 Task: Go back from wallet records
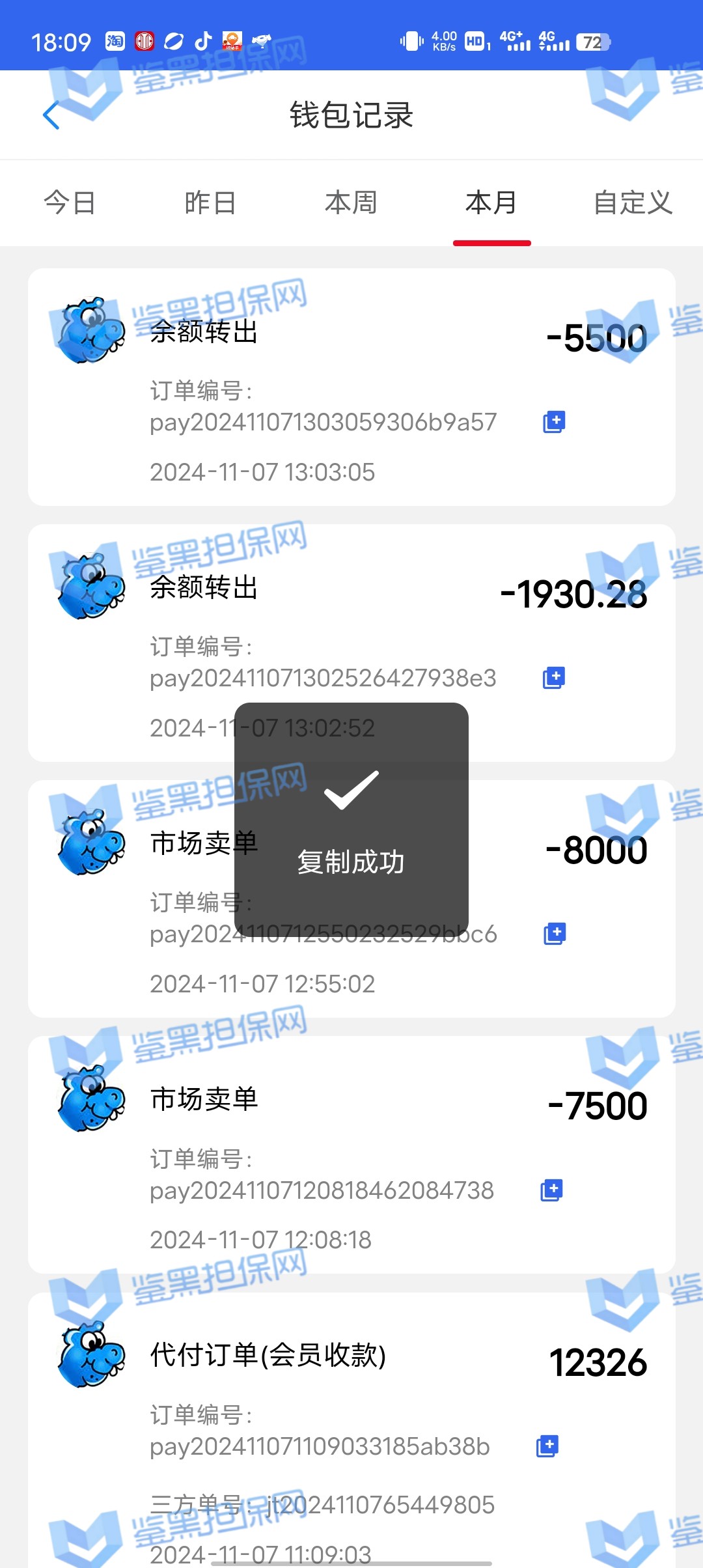pyautogui.click(x=51, y=115)
